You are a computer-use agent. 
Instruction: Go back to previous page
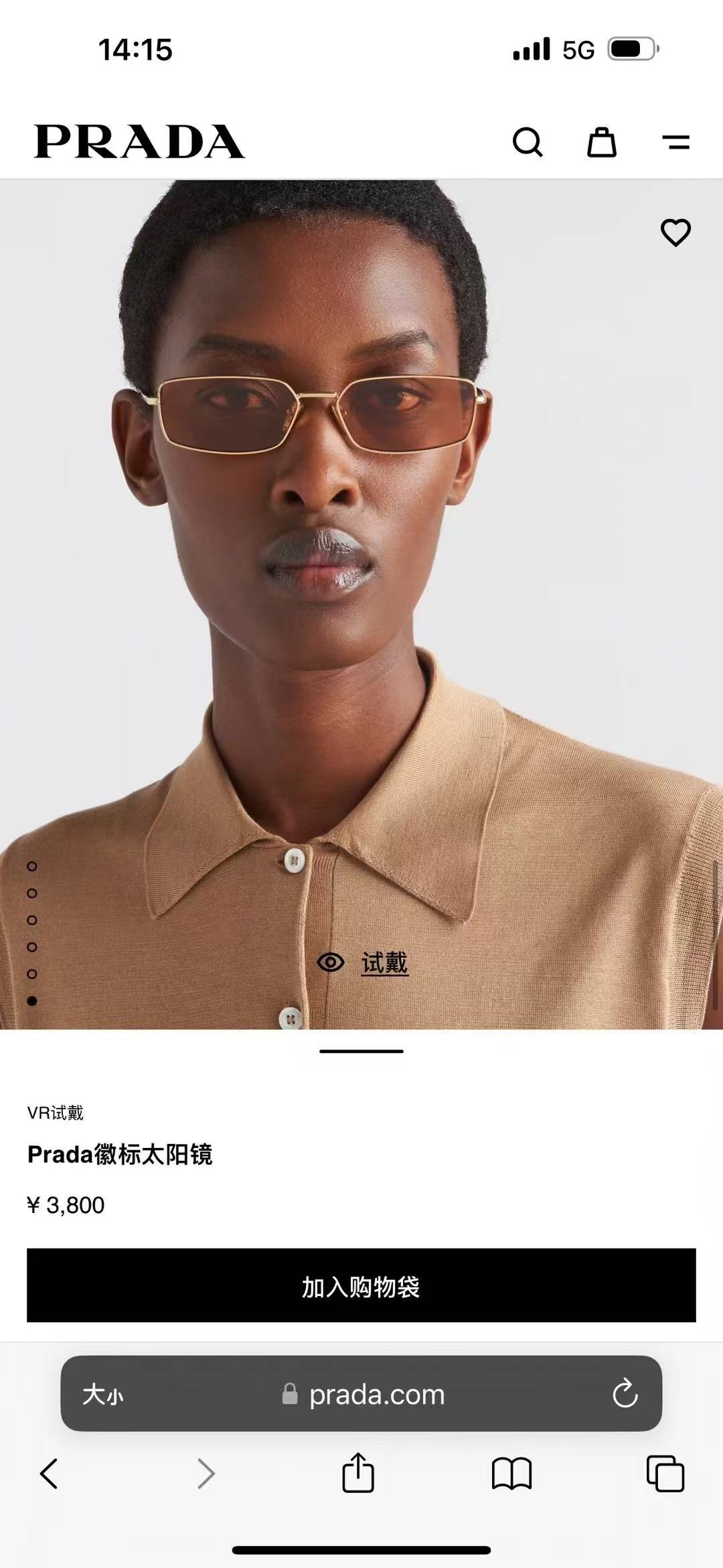(49, 1474)
